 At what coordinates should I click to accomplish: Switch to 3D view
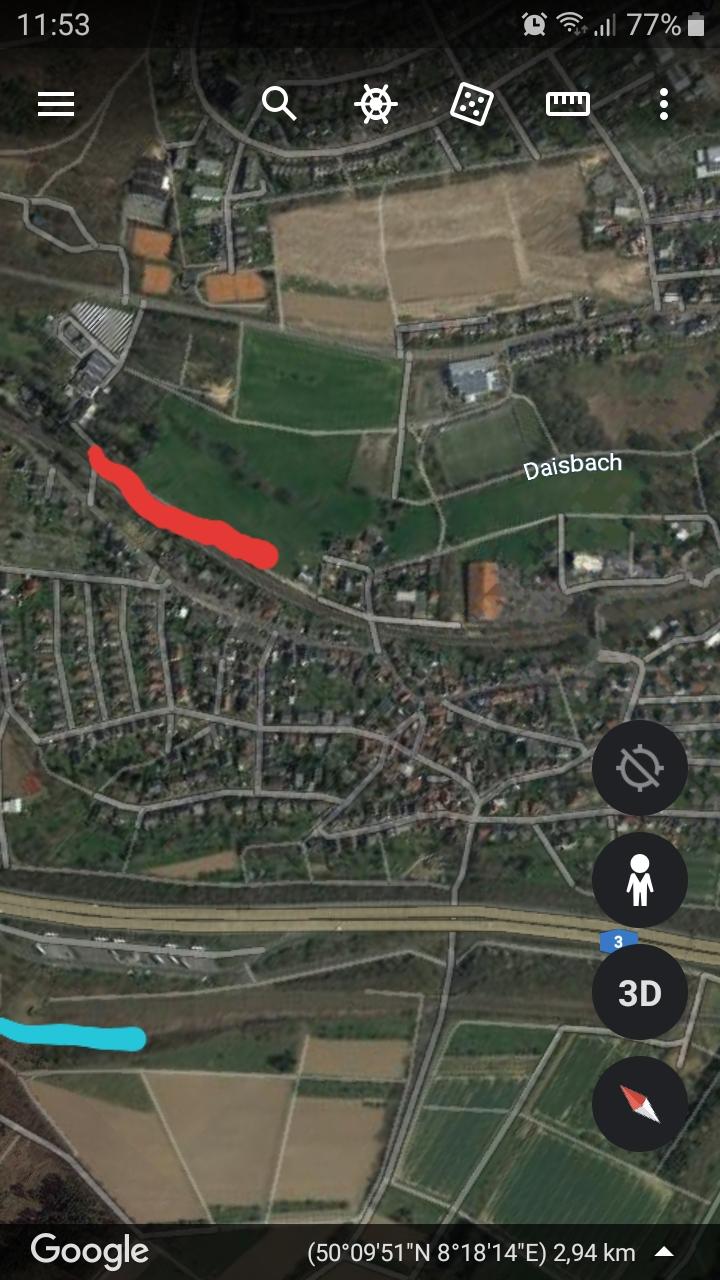639,993
